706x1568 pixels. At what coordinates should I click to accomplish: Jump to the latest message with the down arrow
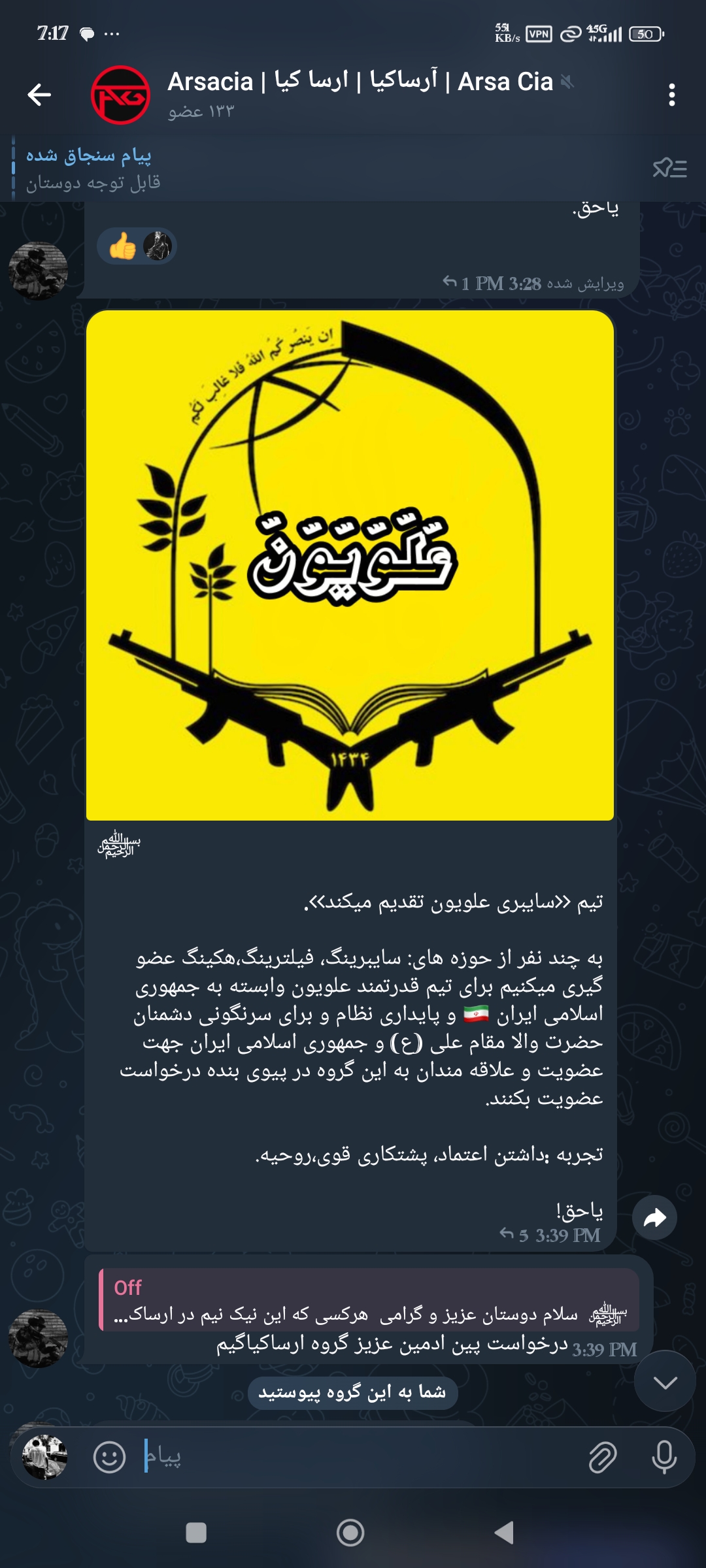click(x=665, y=1380)
